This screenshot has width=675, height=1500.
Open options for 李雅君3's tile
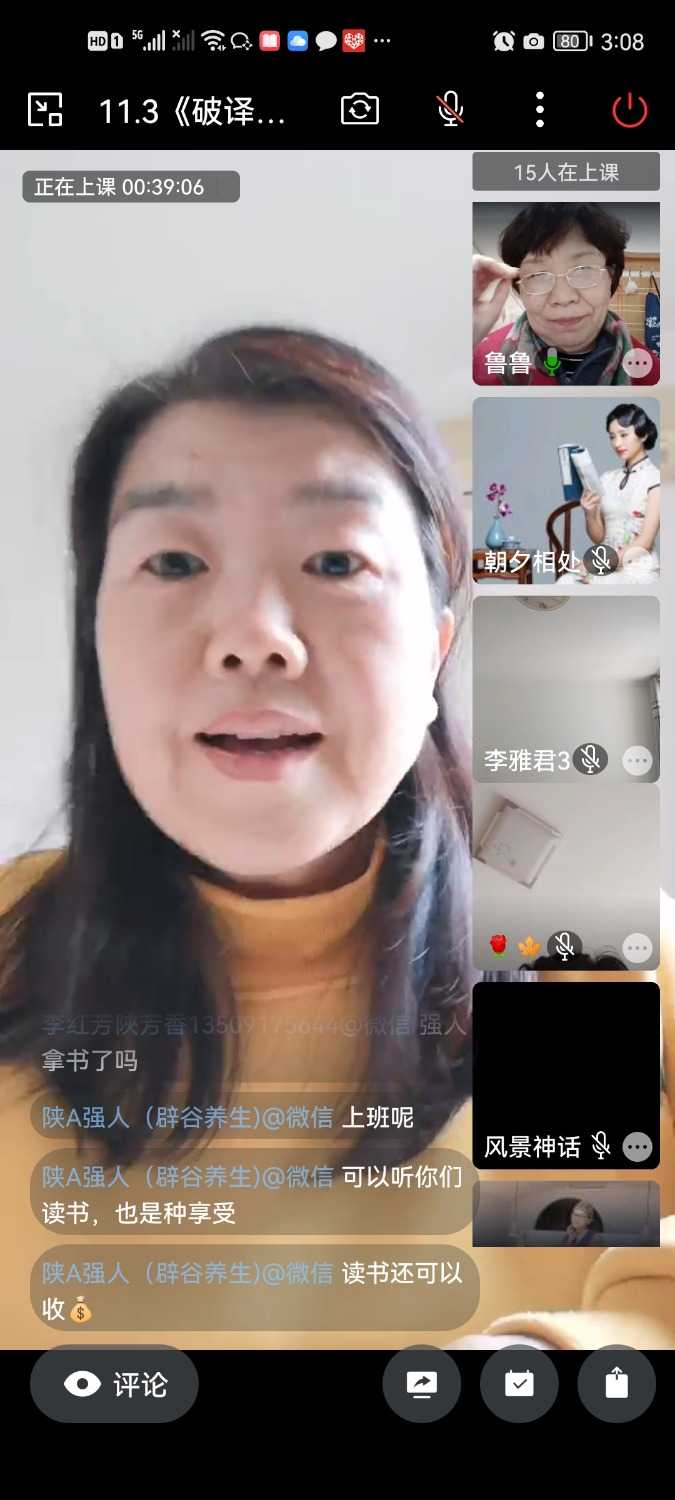[x=637, y=761]
